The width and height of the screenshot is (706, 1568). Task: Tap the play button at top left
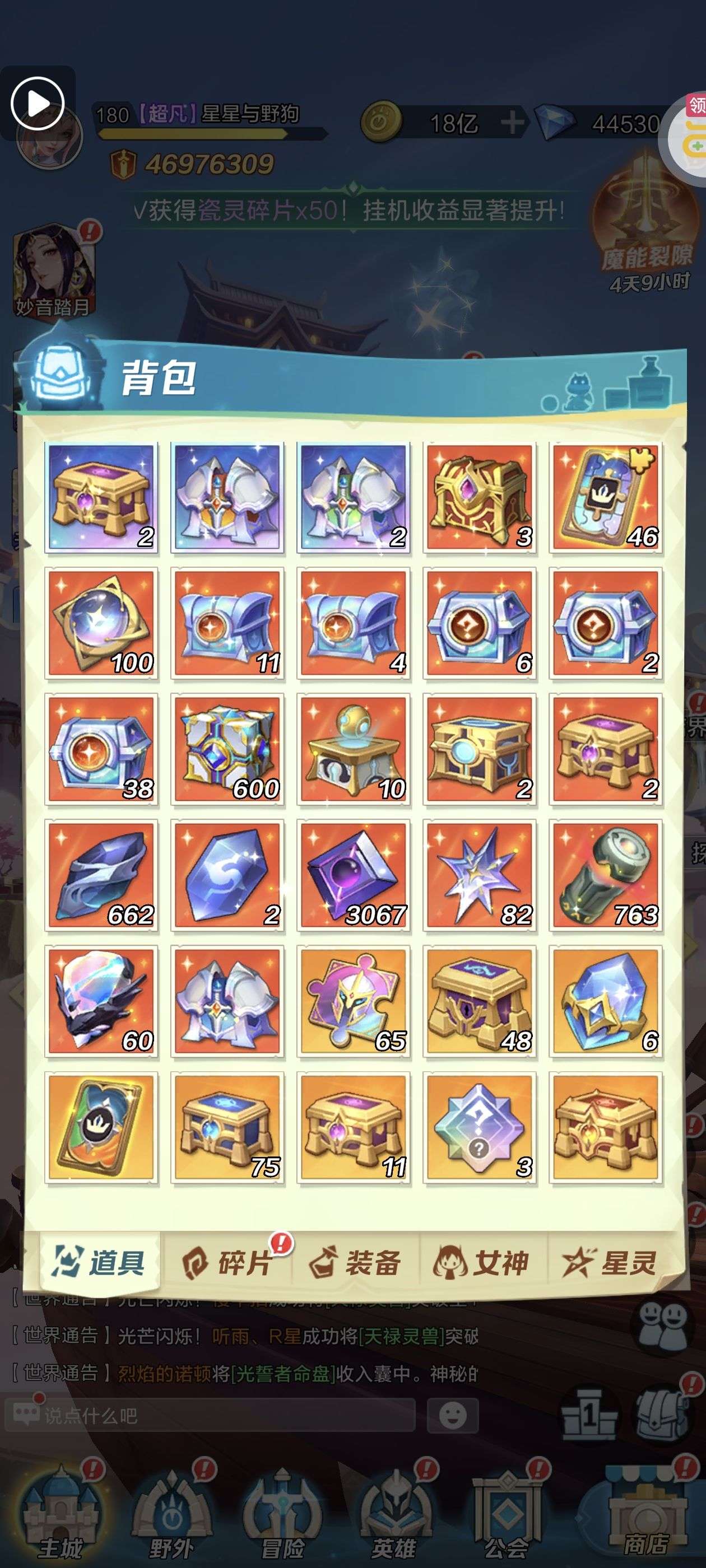coord(38,104)
